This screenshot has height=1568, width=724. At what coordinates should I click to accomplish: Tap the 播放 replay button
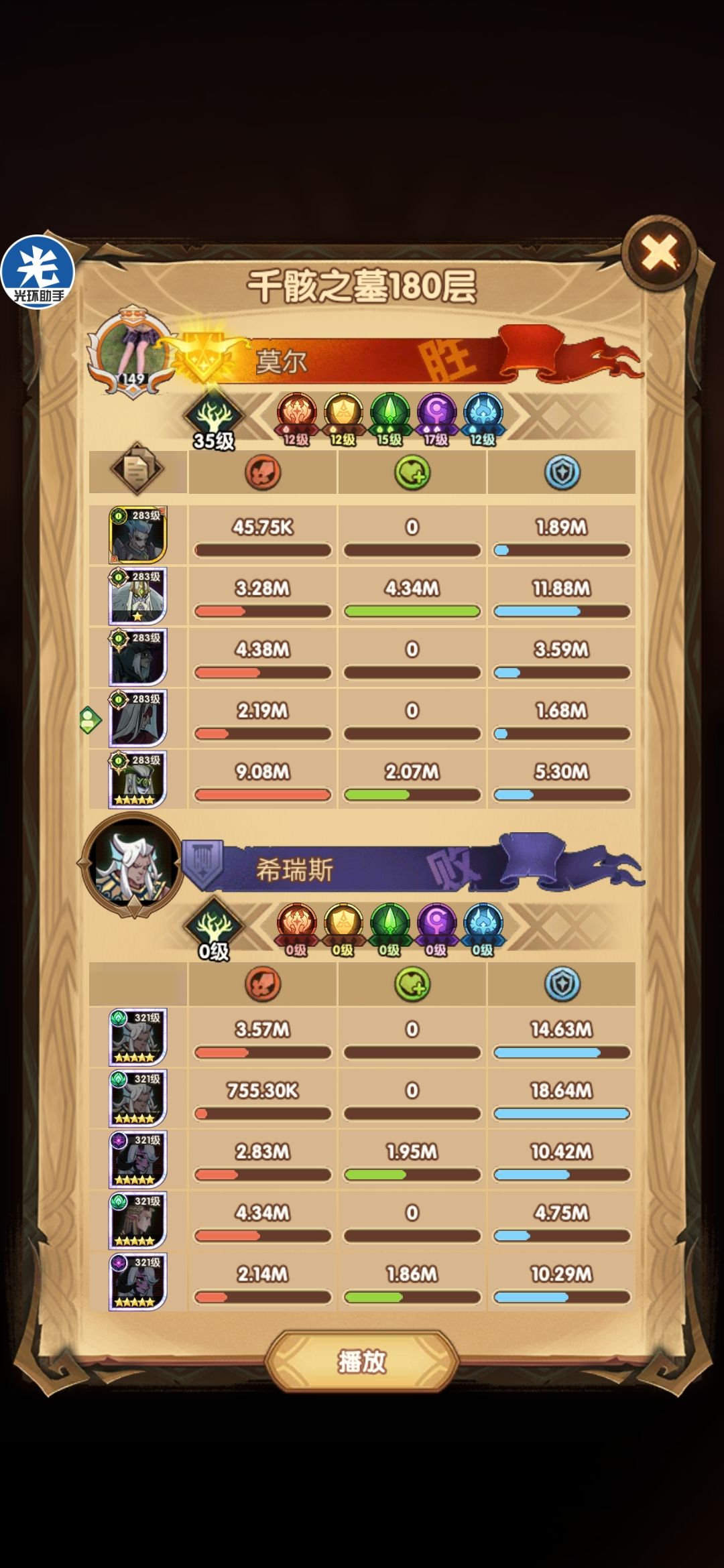point(362,1361)
